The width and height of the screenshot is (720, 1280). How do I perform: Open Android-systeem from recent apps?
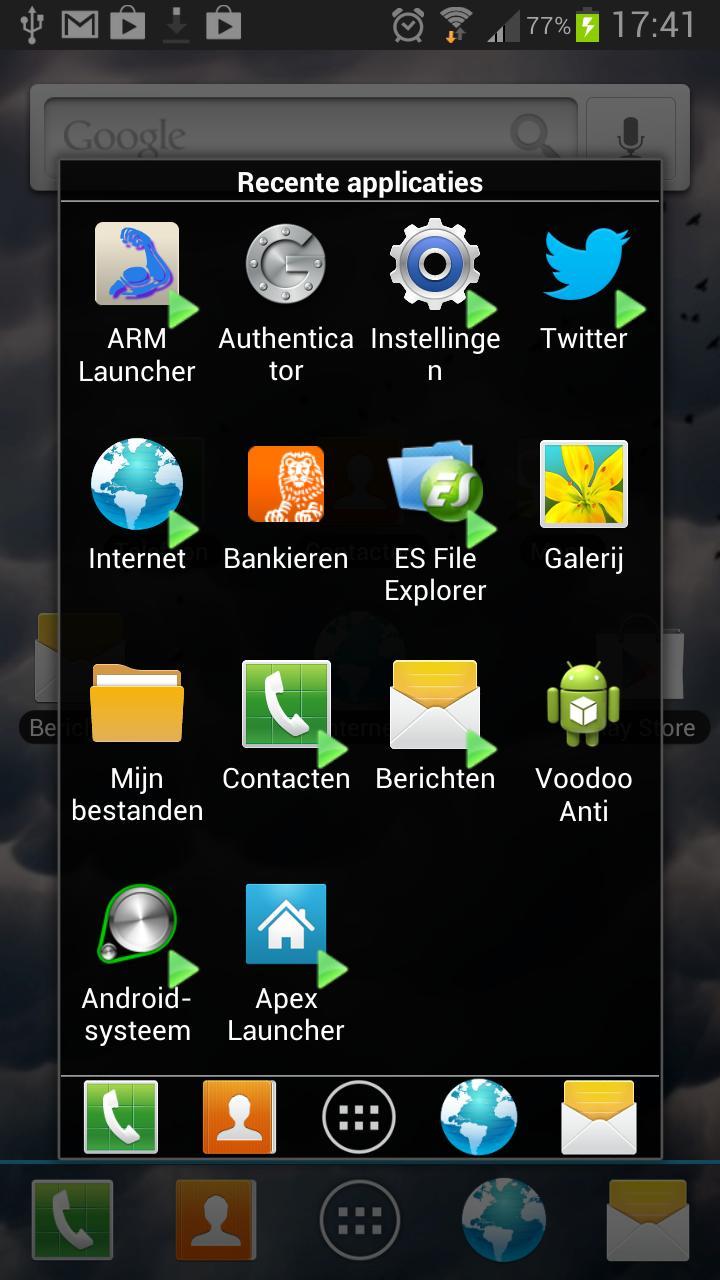click(x=135, y=924)
